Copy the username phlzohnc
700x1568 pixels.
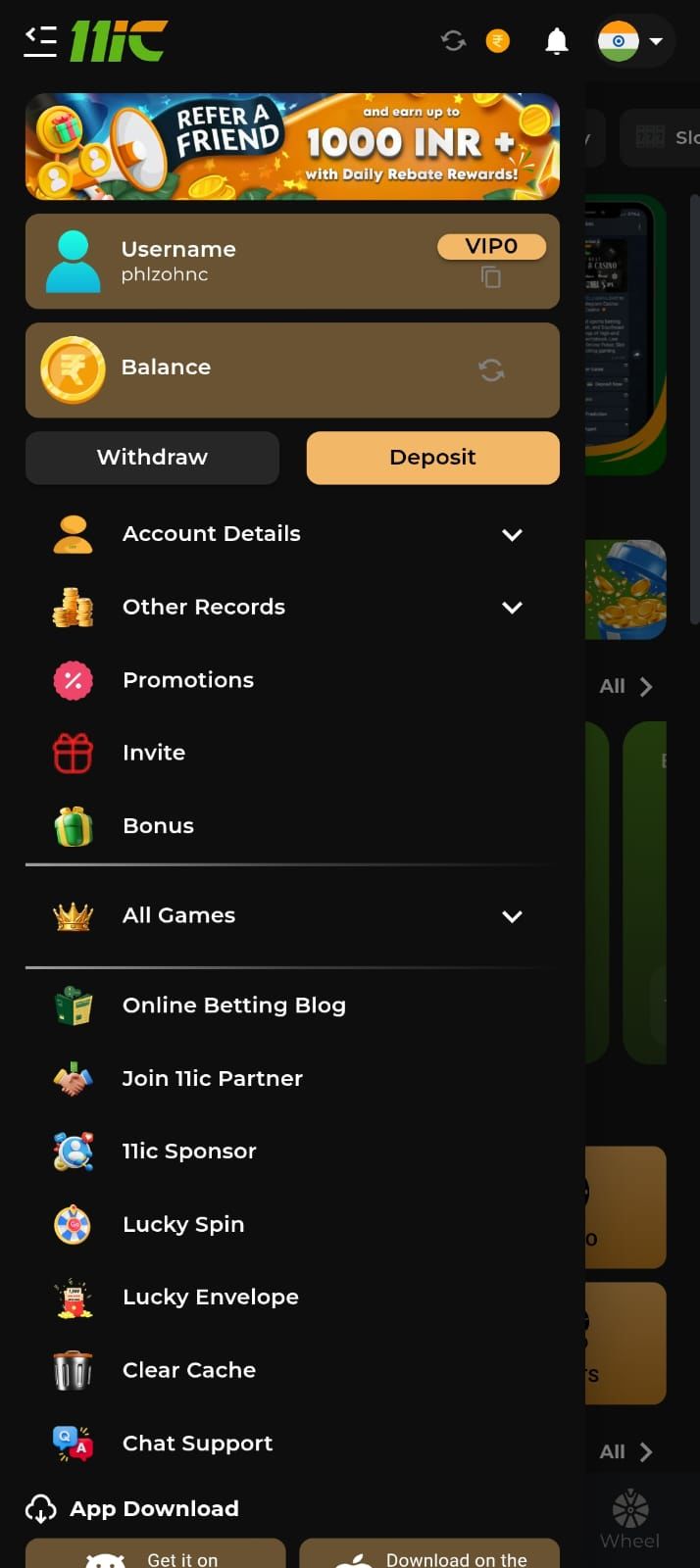coord(491,277)
